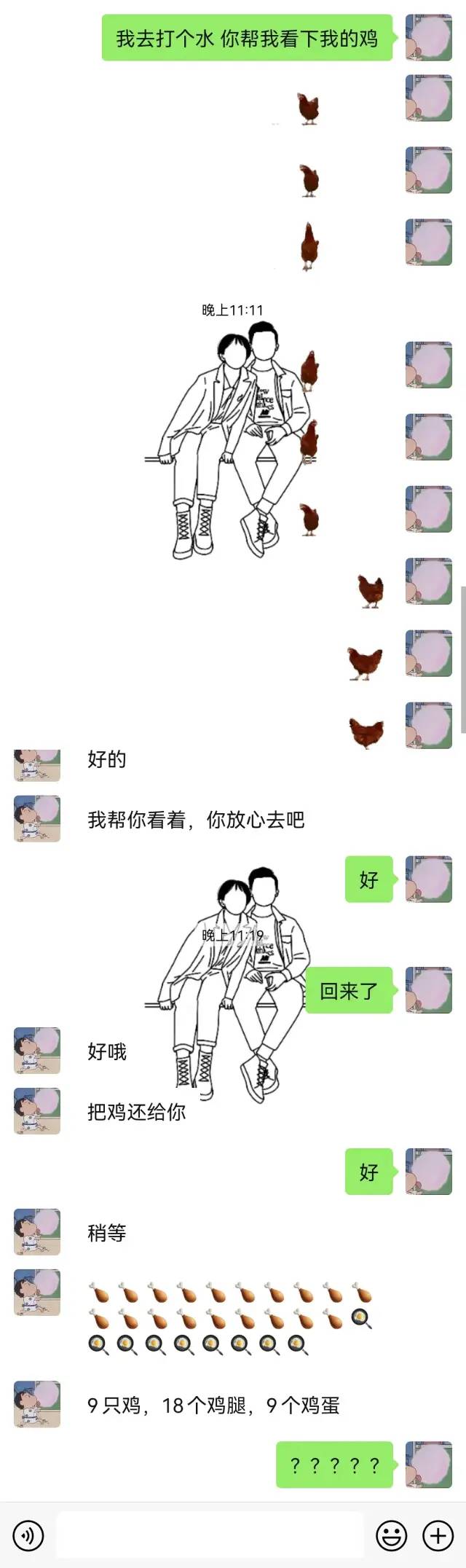The height and width of the screenshot is (1568, 466).
Task: Open the emoji sticker panel
Action: tap(391, 1535)
